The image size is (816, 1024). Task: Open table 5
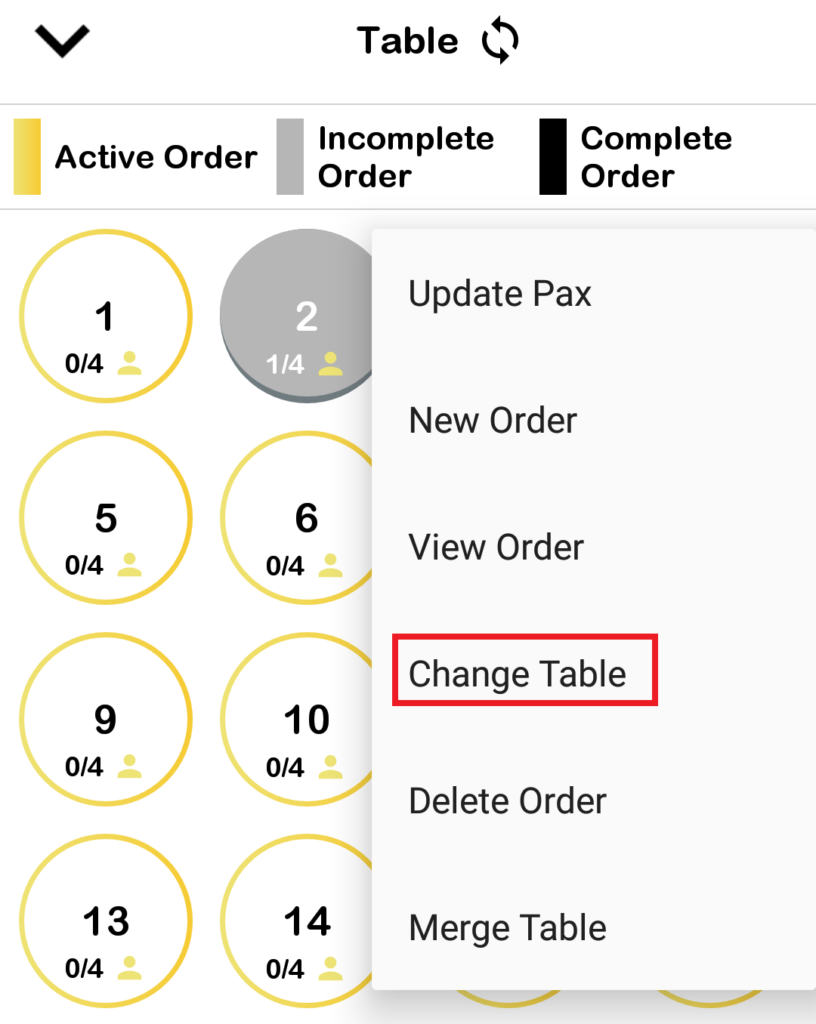pos(105,518)
